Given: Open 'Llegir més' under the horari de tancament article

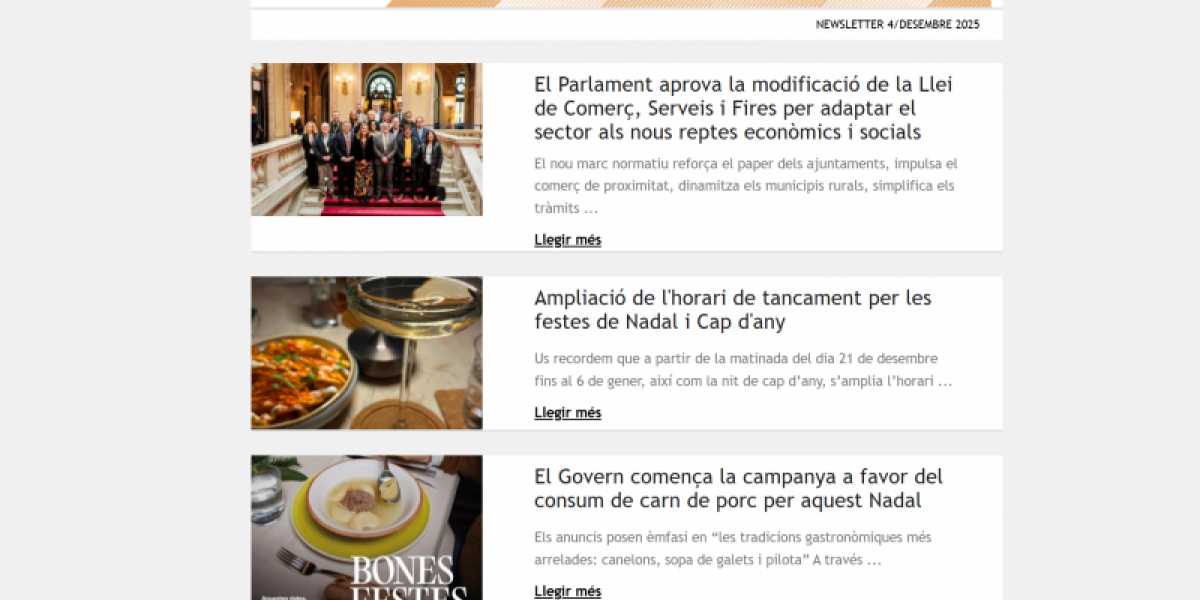Looking at the screenshot, I should tap(567, 413).
